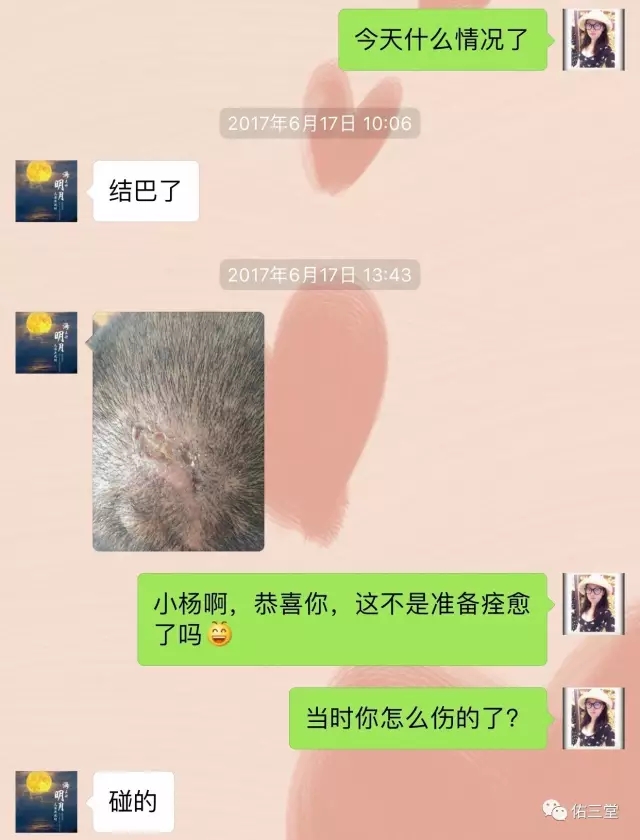Tap the avatar beside 当时你怎么伤的了 message
640x840 pixels.
[x=594, y=718]
